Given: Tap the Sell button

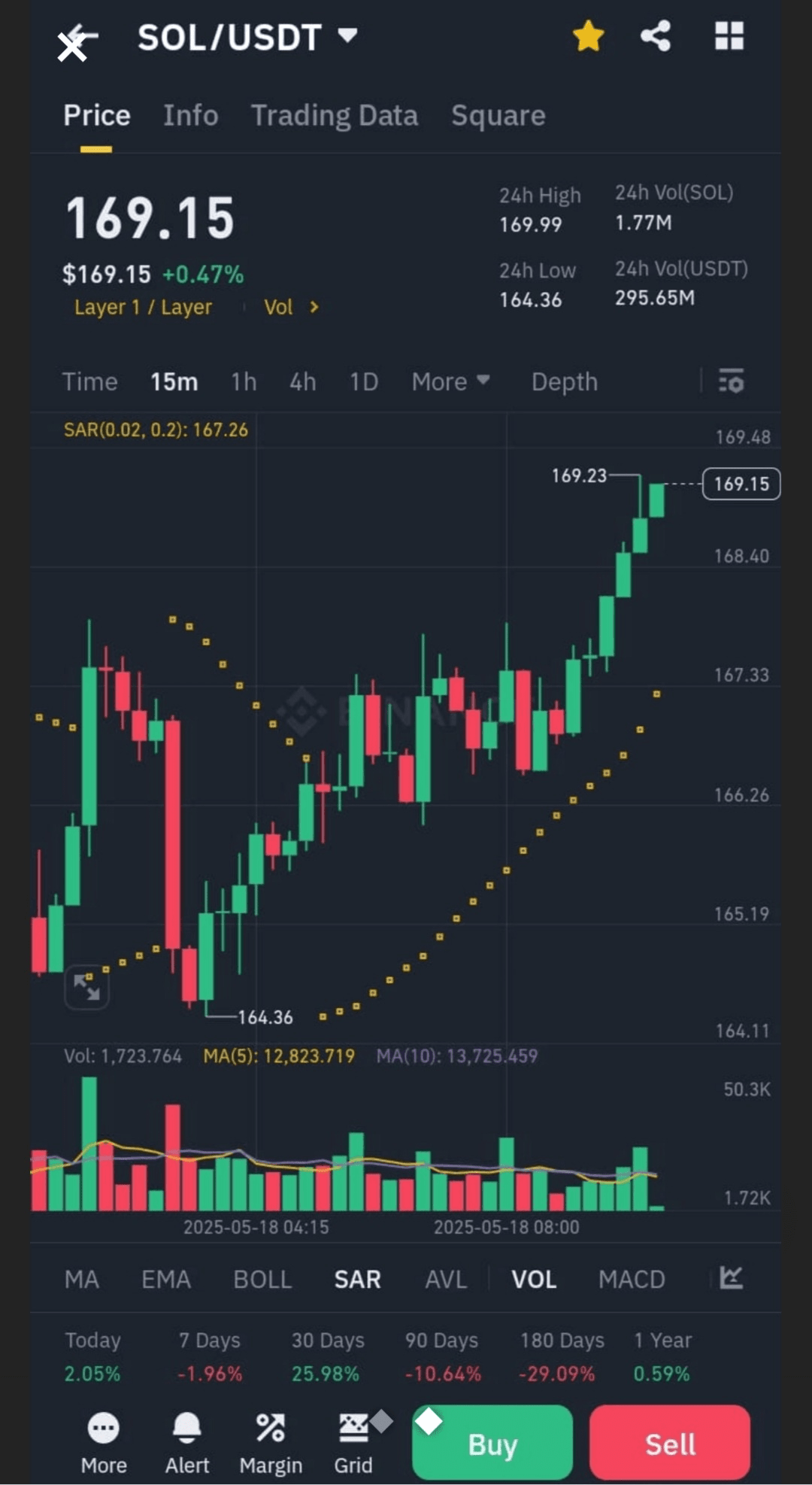Looking at the screenshot, I should tap(670, 1444).
